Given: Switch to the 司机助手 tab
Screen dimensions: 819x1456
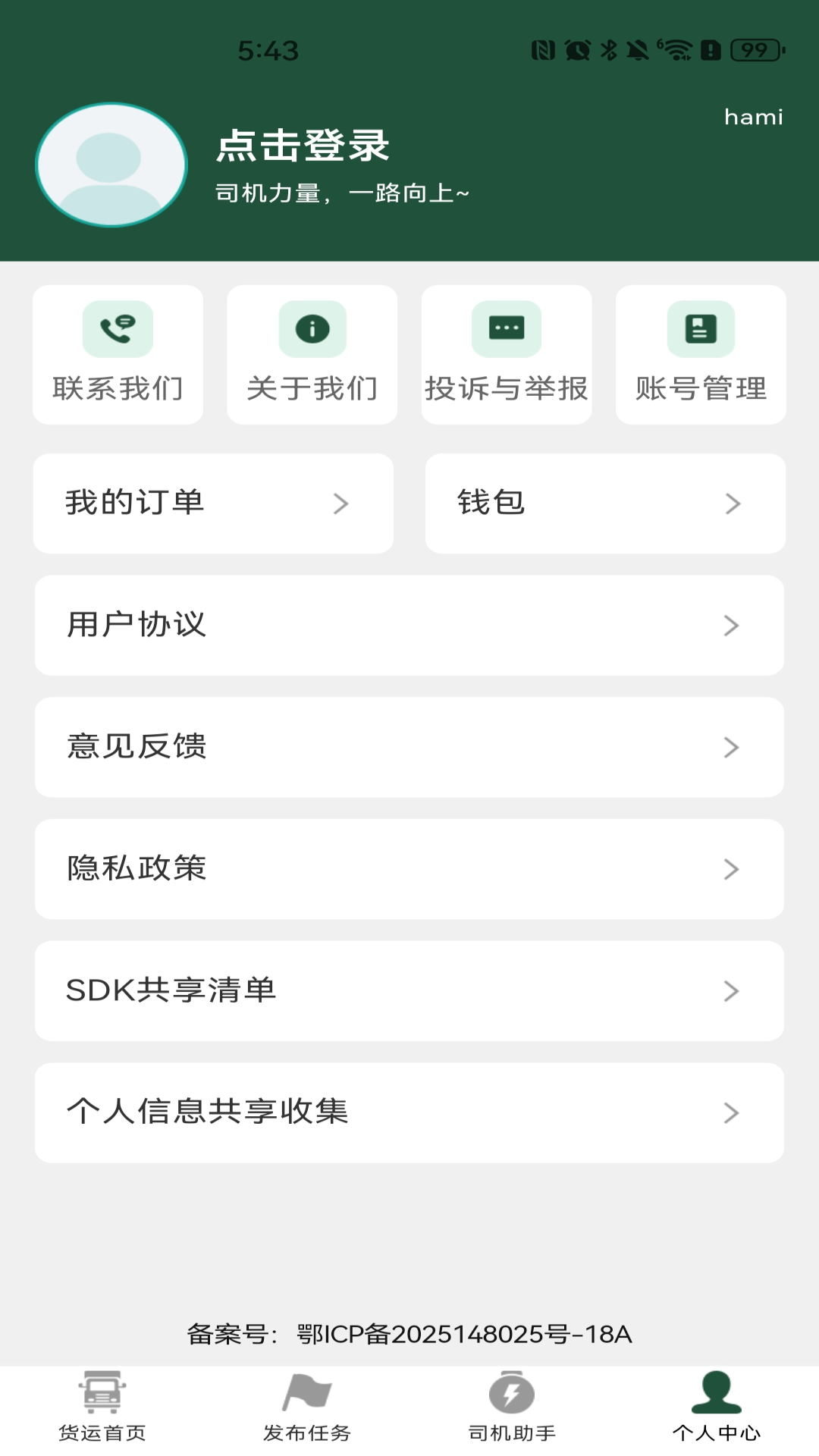Looking at the screenshot, I should point(512,1410).
